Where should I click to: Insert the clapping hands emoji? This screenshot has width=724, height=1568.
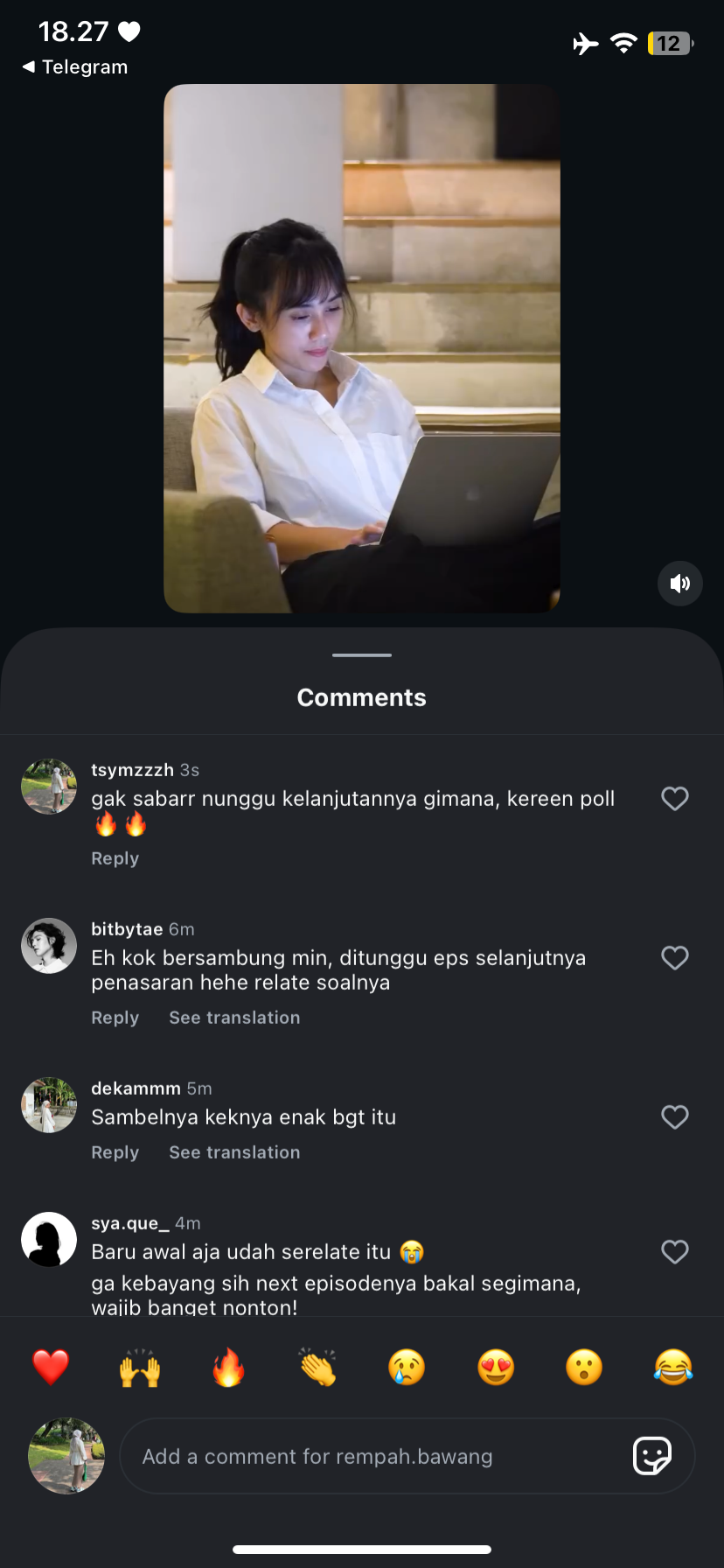point(317,1367)
